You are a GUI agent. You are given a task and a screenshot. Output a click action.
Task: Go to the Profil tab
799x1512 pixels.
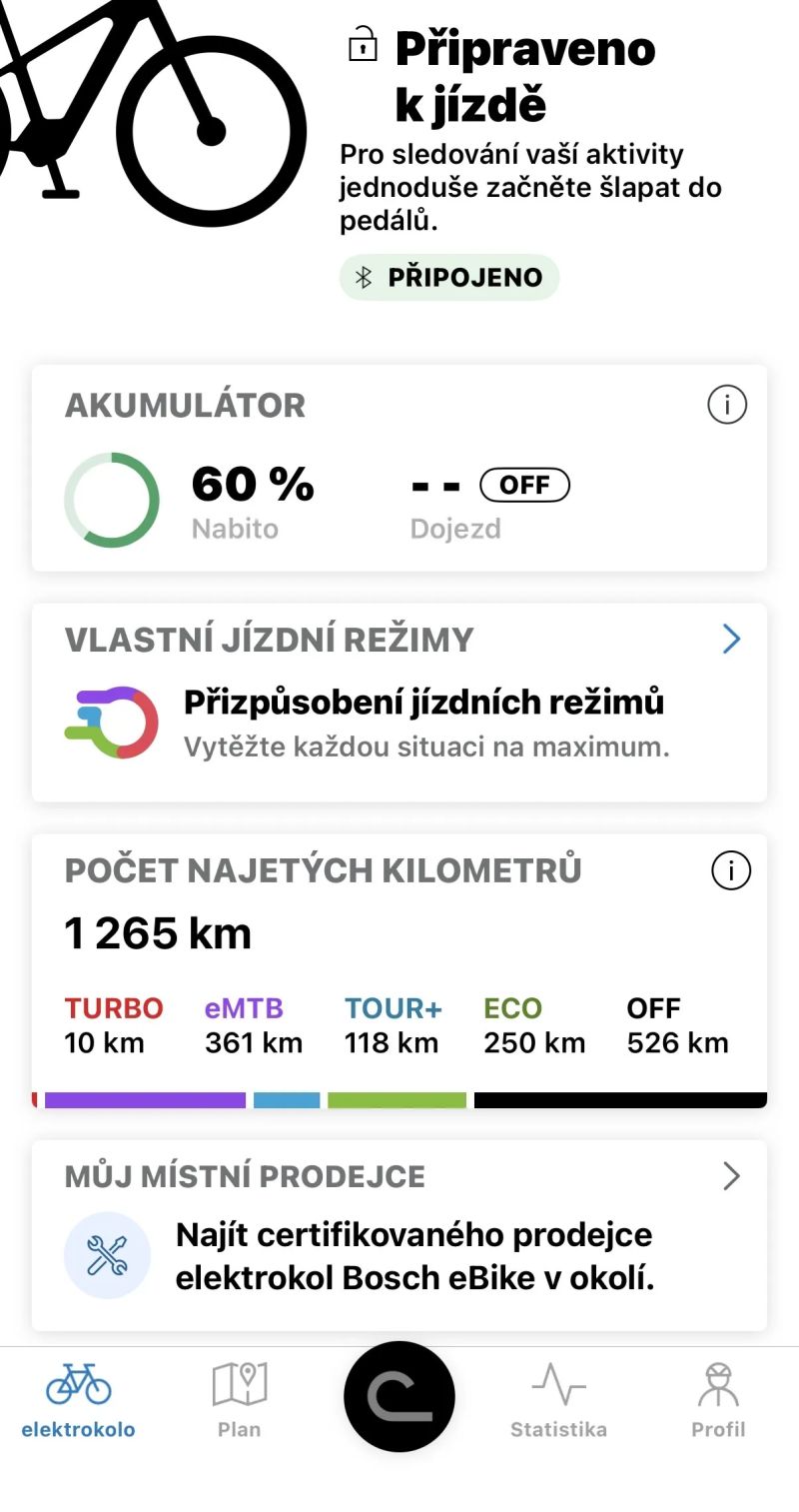[x=718, y=1400]
